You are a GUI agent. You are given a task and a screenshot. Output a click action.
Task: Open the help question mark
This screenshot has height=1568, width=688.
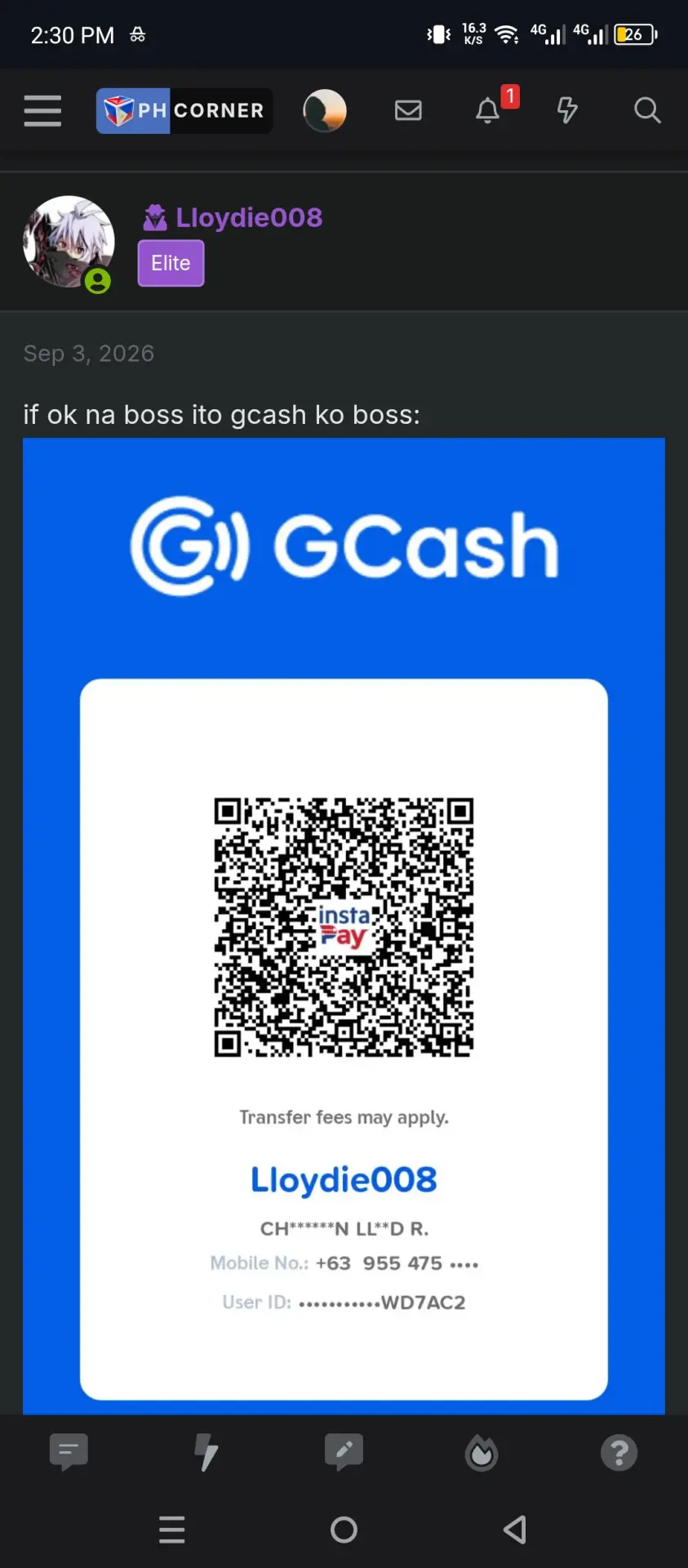tap(619, 1453)
